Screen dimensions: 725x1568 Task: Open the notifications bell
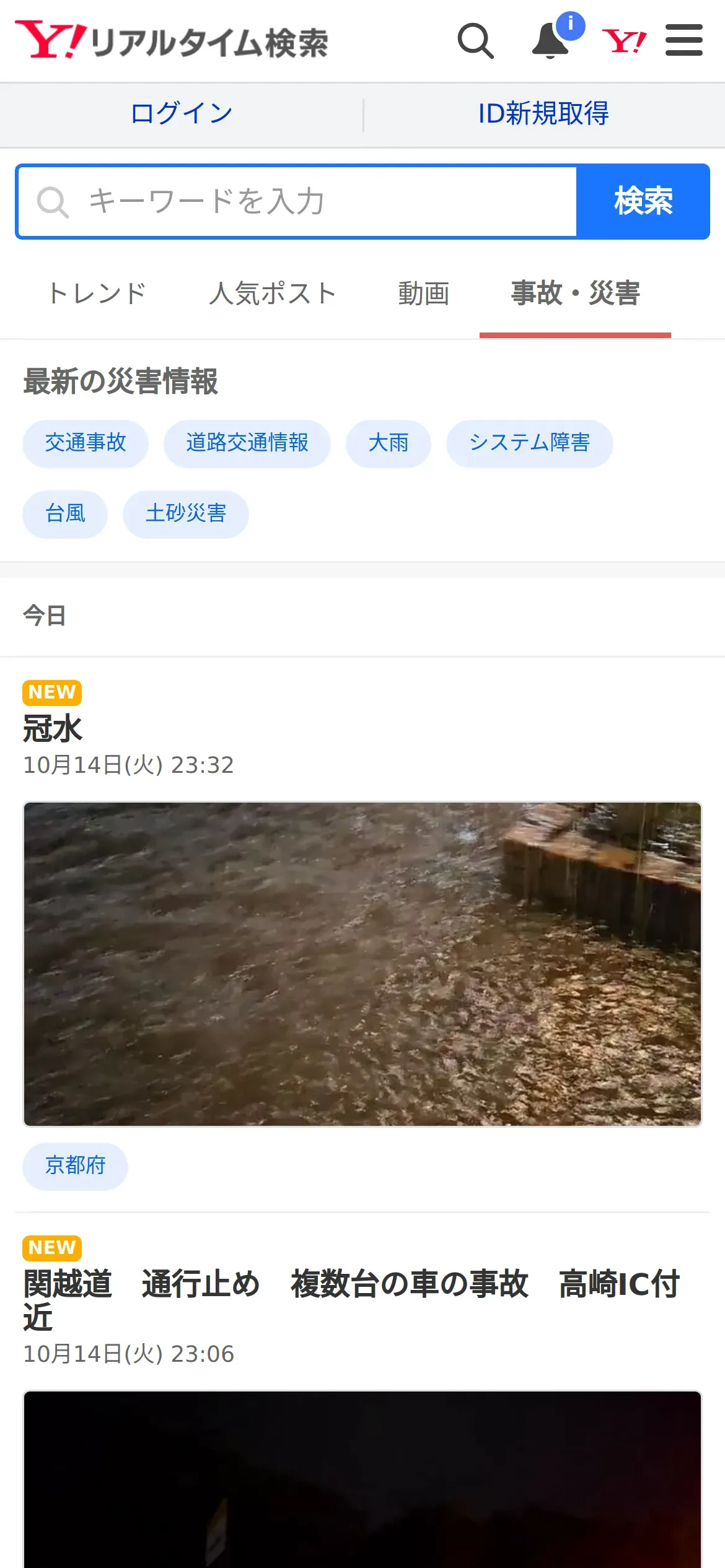[x=551, y=41]
